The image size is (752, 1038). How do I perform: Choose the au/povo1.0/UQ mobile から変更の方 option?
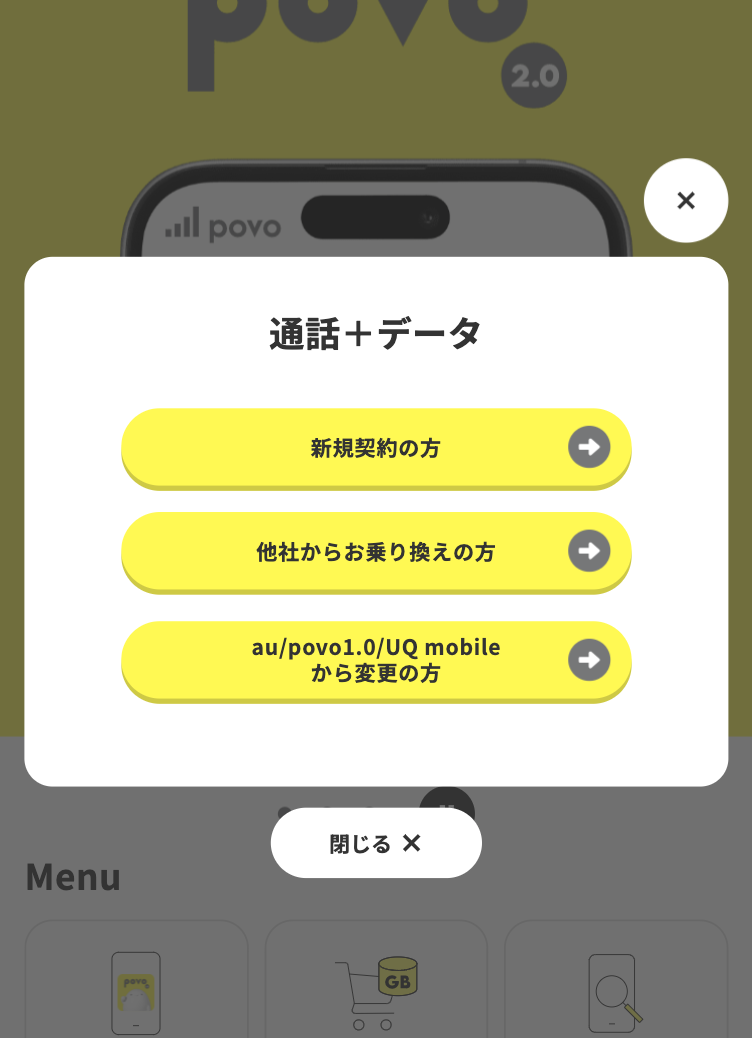pyautogui.click(x=376, y=660)
